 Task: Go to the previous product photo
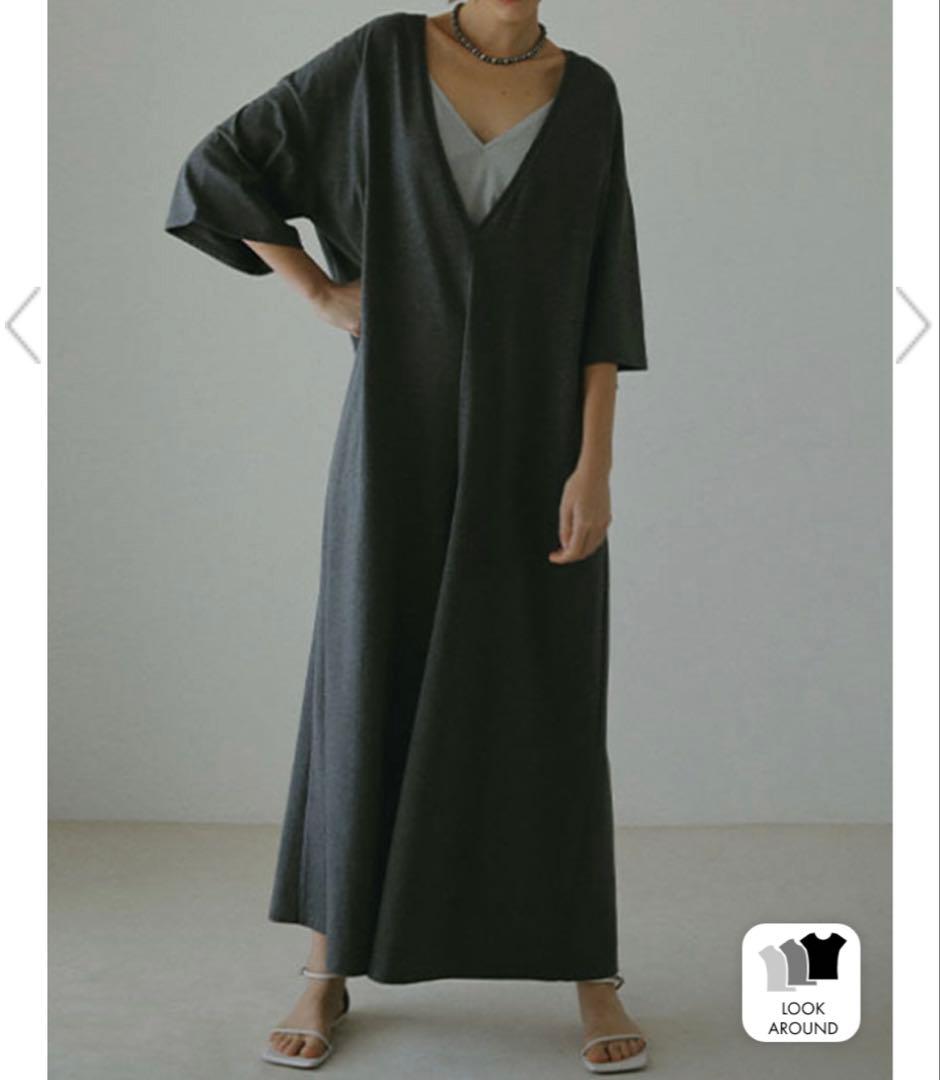tap(23, 325)
